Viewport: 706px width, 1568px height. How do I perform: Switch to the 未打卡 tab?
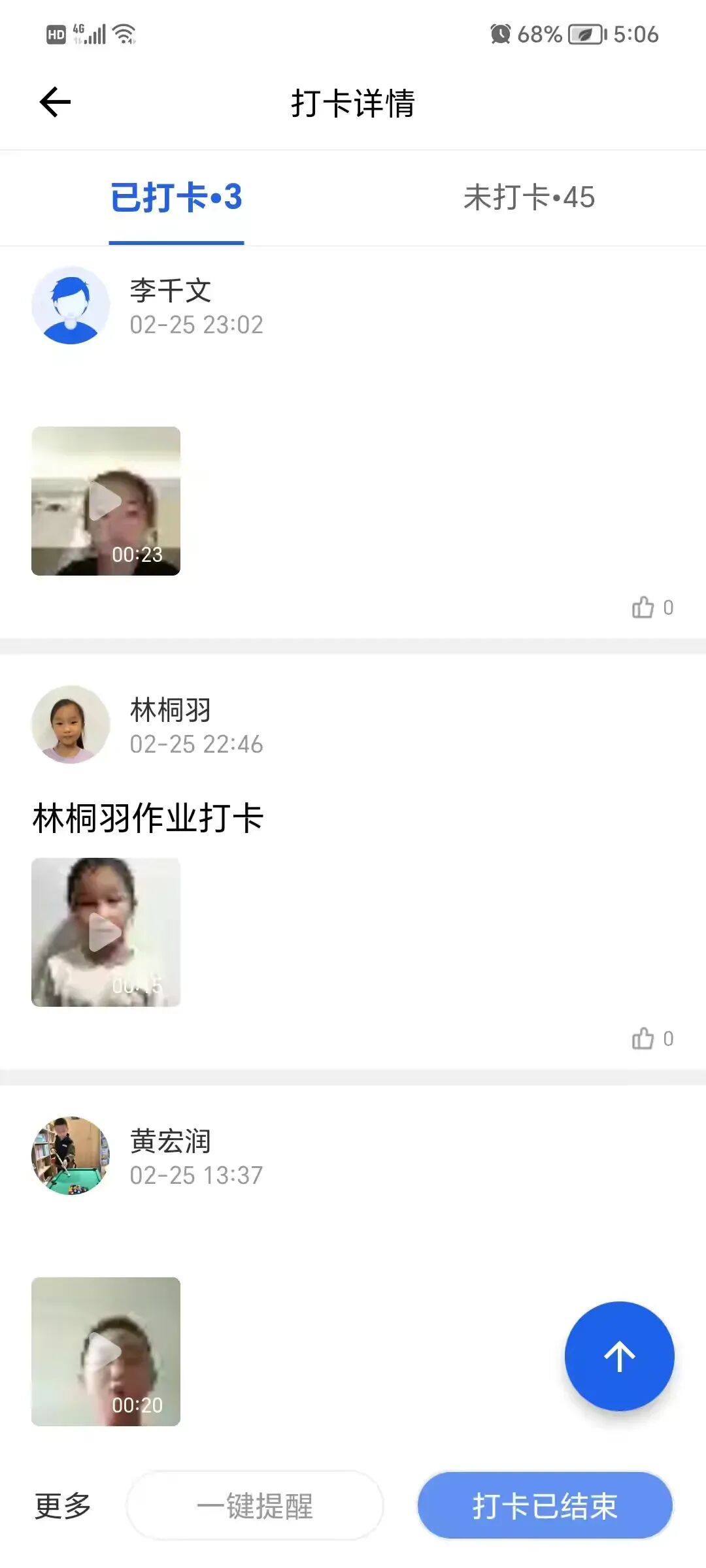click(529, 197)
